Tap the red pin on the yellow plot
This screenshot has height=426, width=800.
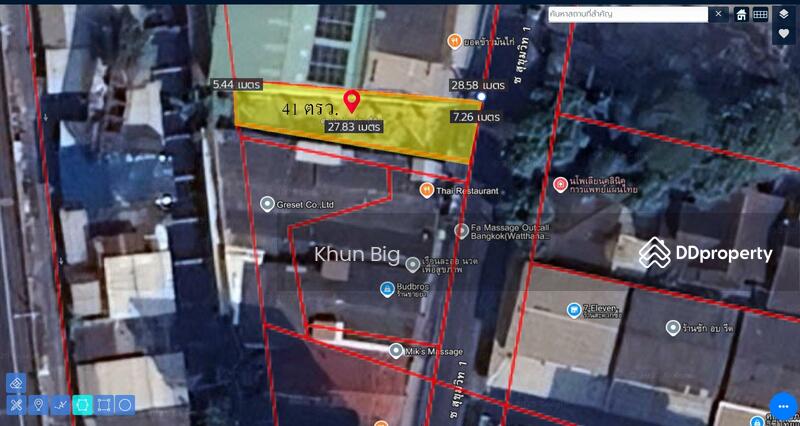(x=352, y=100)
